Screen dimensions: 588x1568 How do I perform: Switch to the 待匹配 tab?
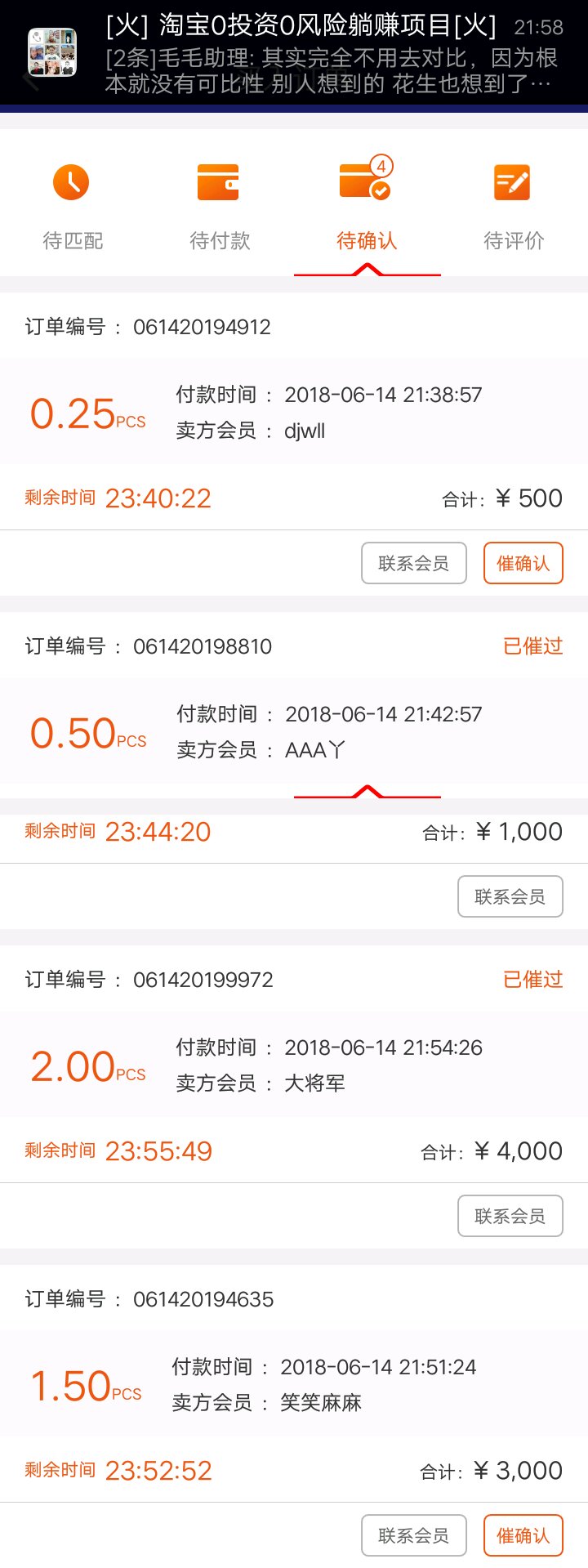pos(73,205)
